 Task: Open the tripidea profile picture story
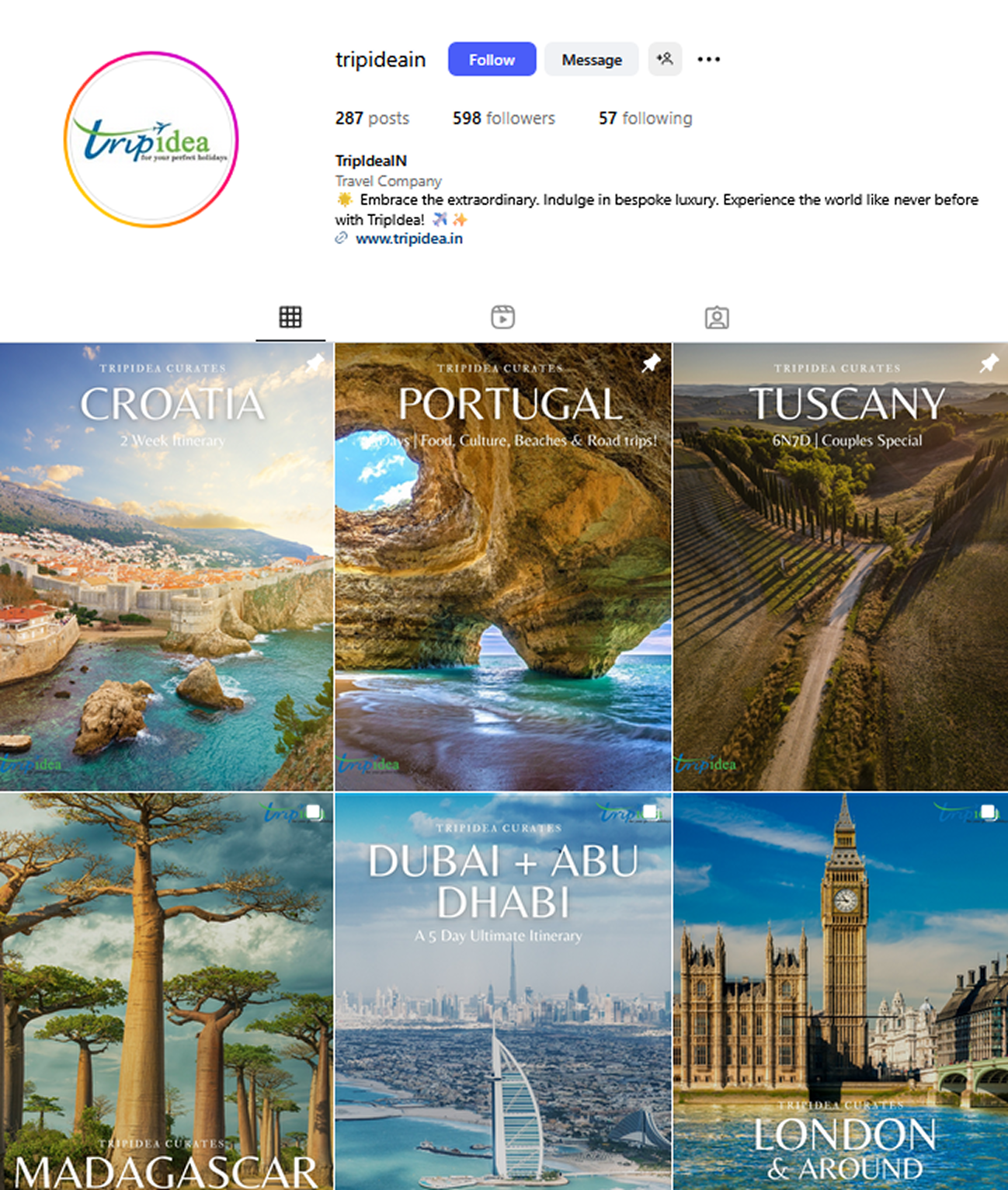[x=151, y=140]
